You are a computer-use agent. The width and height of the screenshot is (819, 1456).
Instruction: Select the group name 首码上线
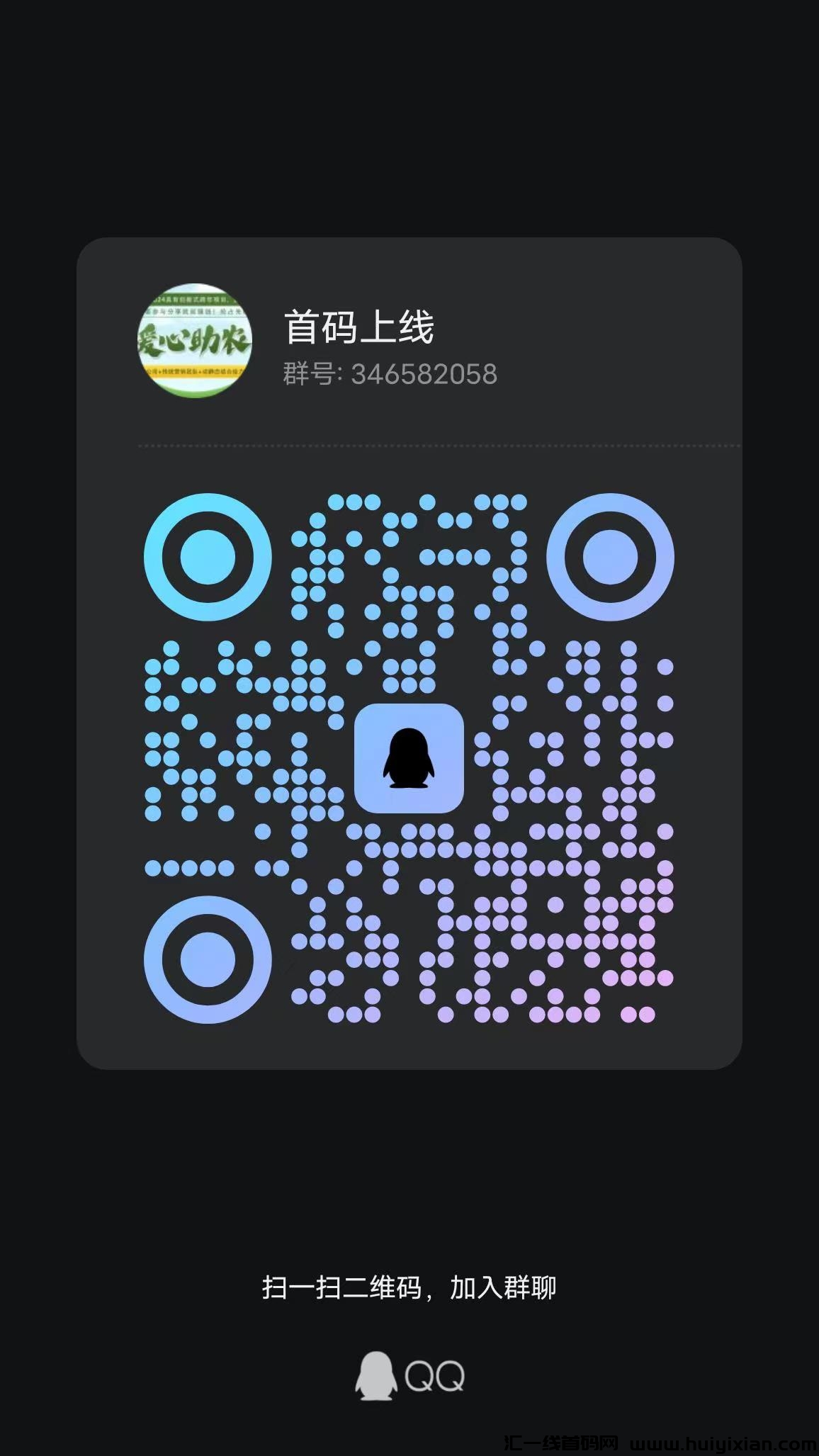coord(360,325)
